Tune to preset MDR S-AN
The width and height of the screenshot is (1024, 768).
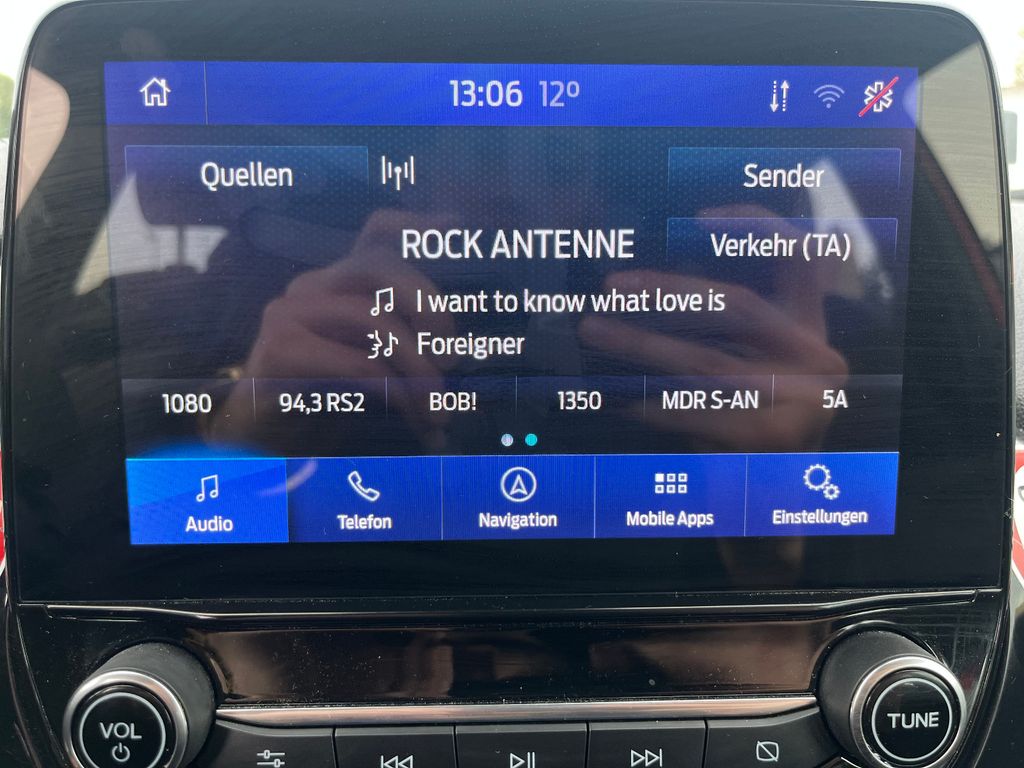(x=710, y=400)
